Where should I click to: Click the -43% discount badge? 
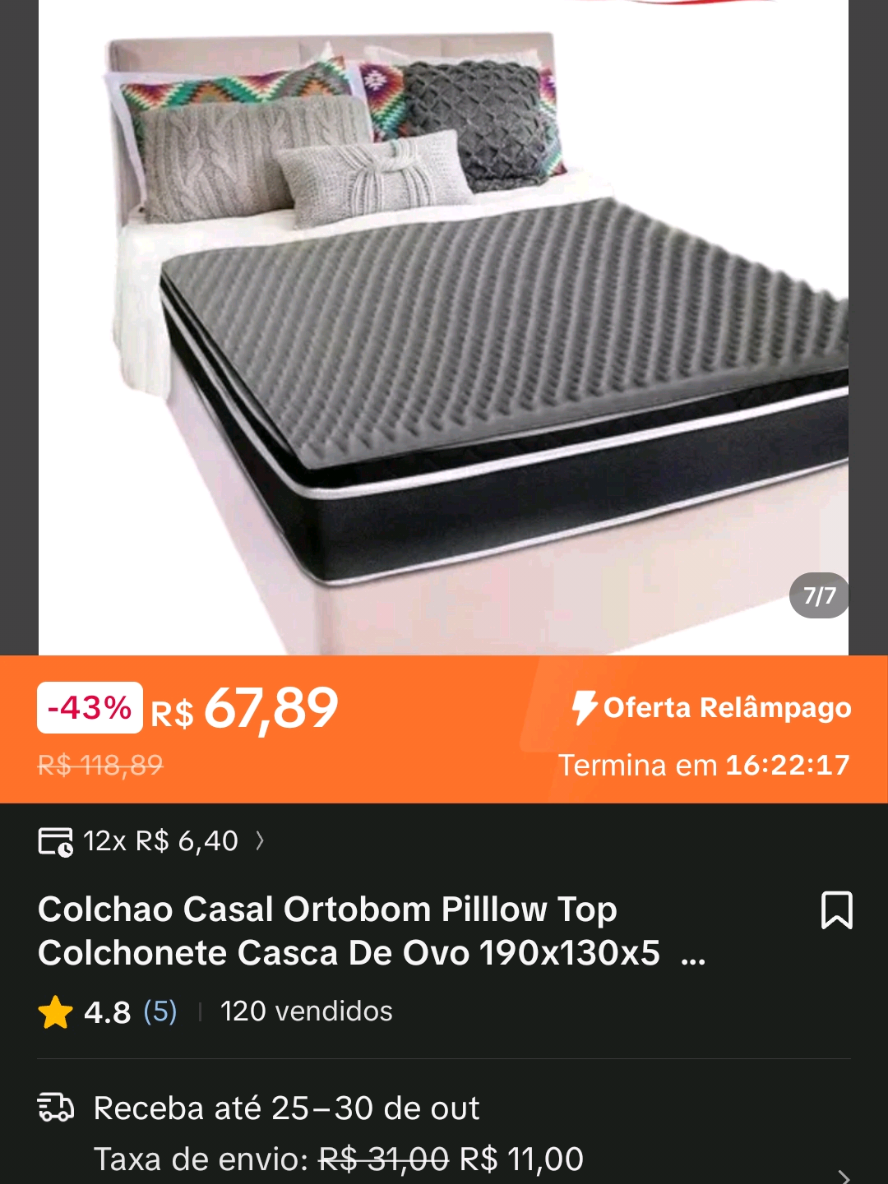(89, 707)
